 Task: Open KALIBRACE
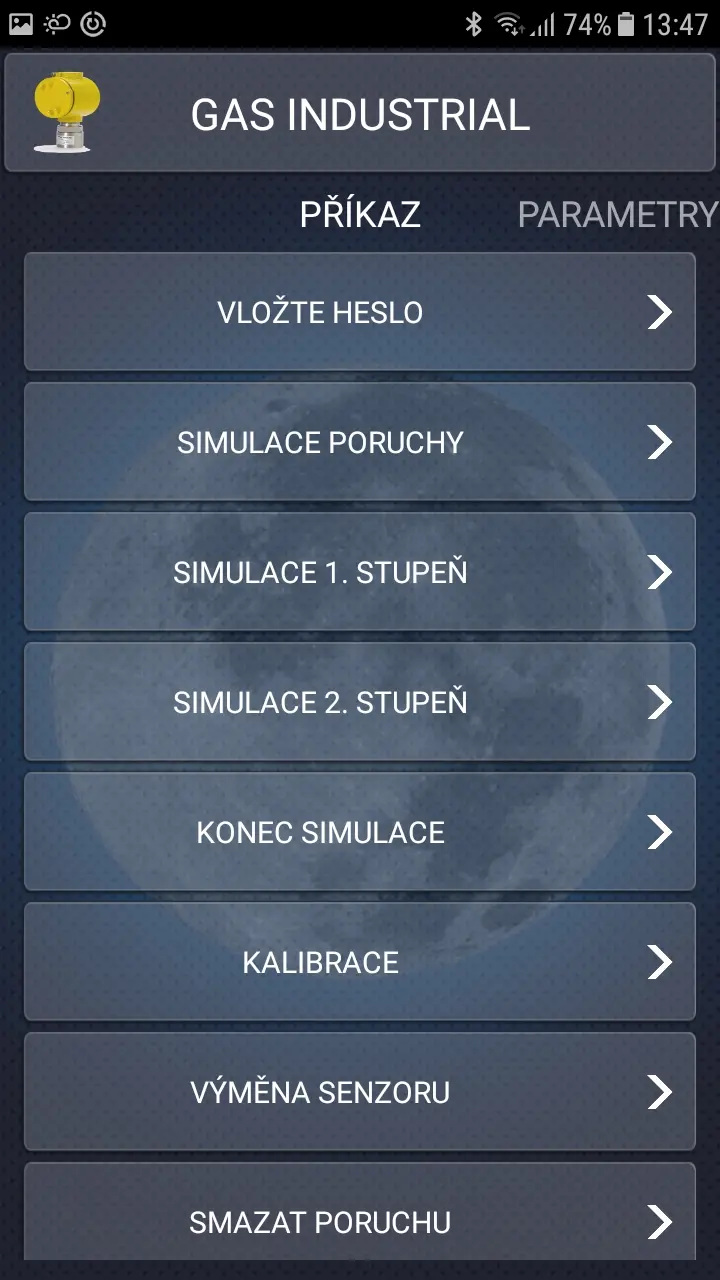(x=360, y=962)
